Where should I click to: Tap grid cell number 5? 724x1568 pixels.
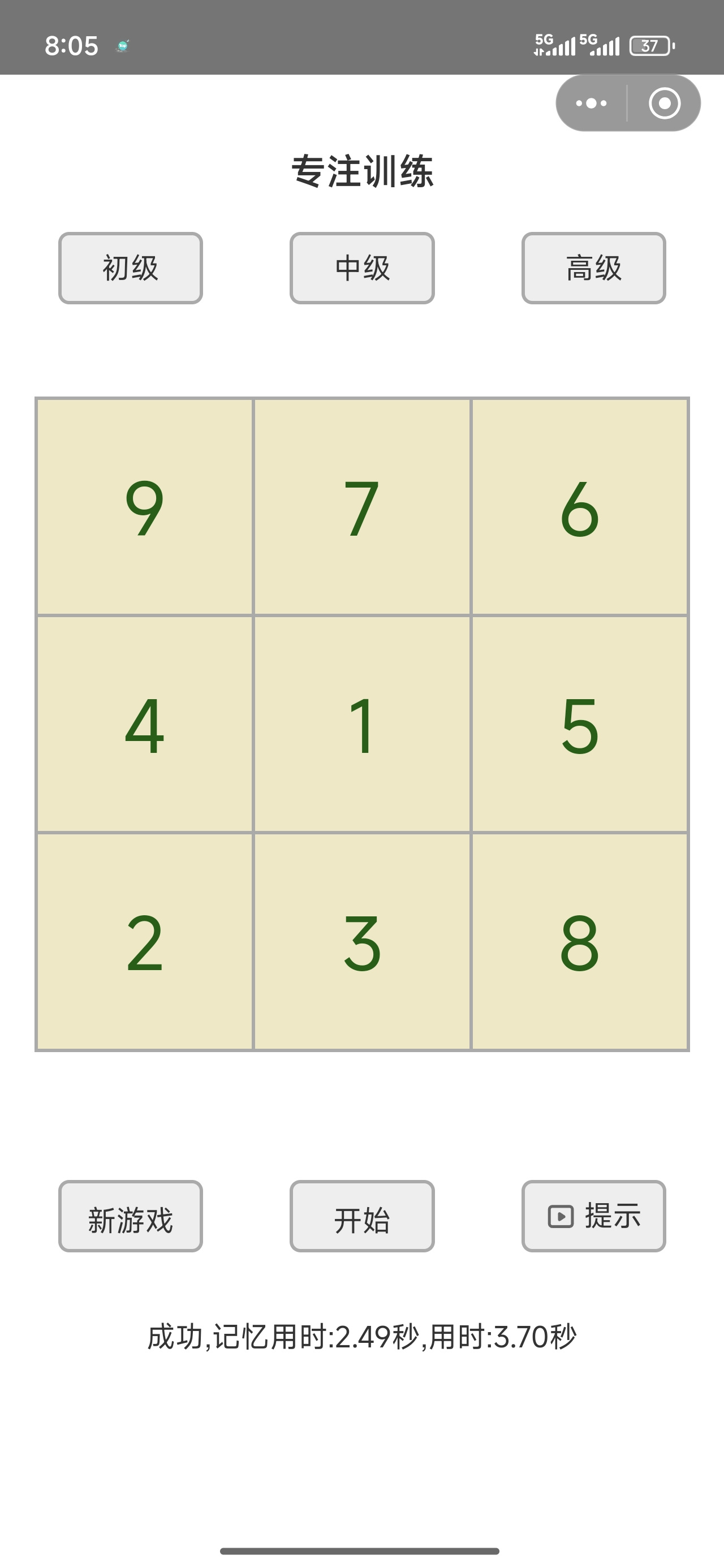580,725
